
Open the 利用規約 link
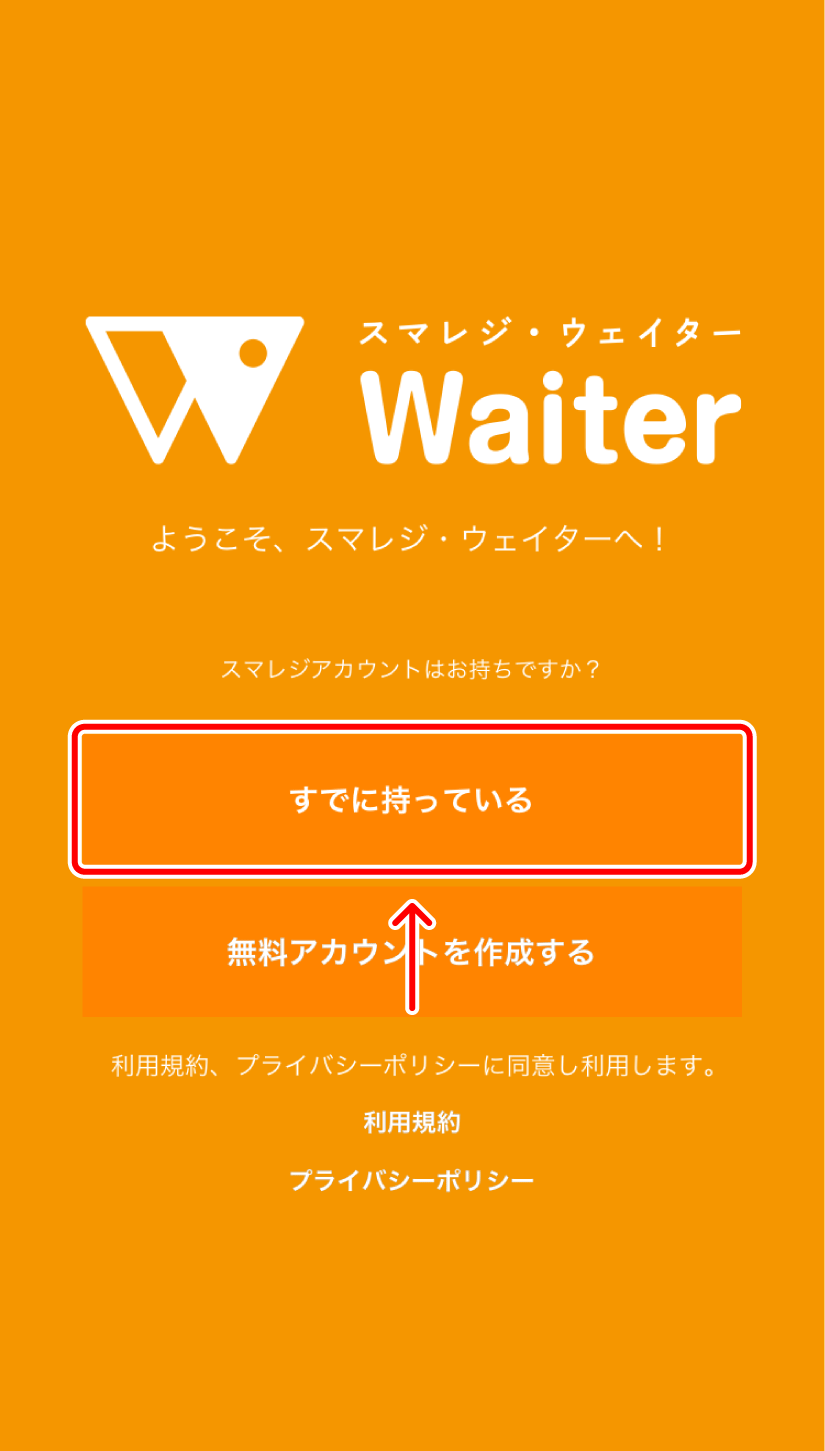(411, 1123)
